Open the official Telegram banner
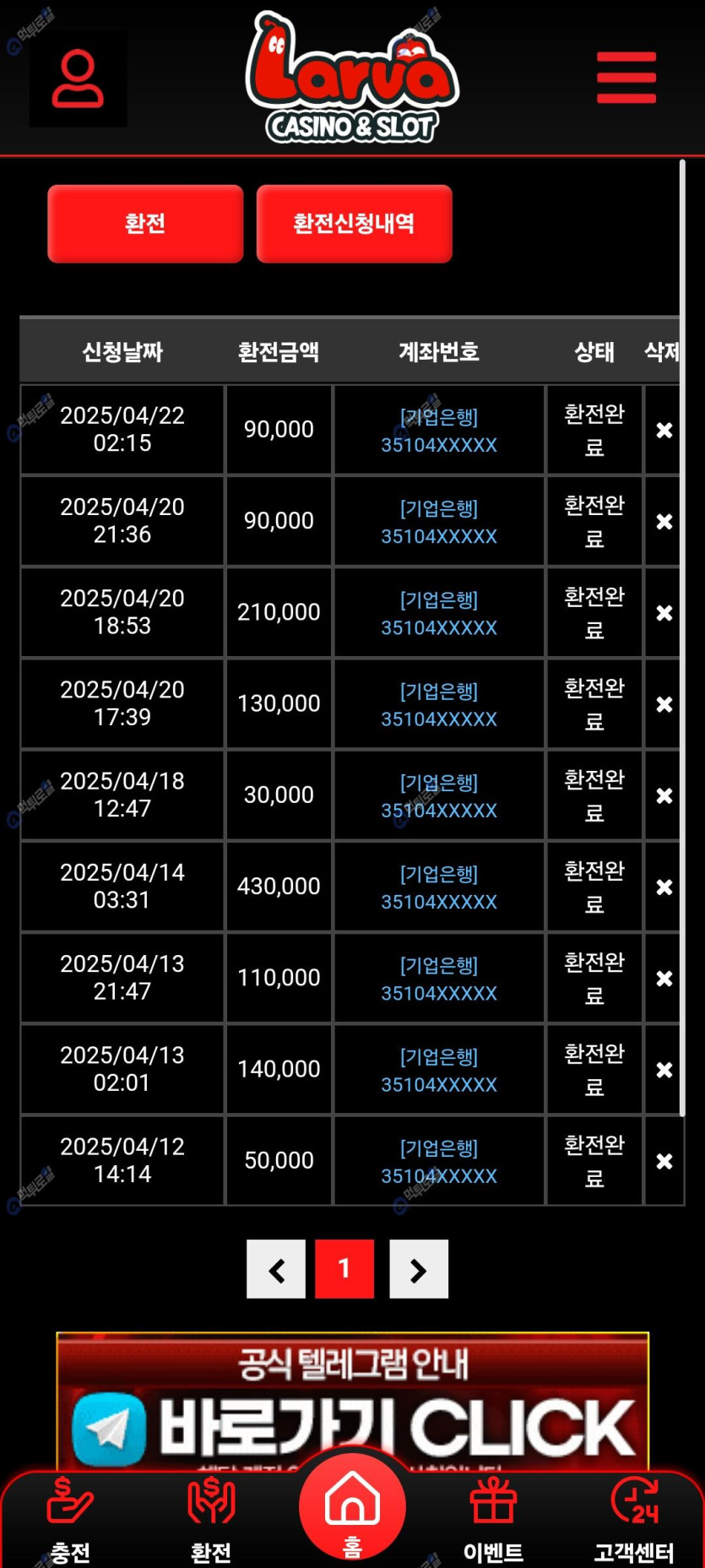The height and width of the screenshot is (1568, 705). click(x=352, y=1402)
